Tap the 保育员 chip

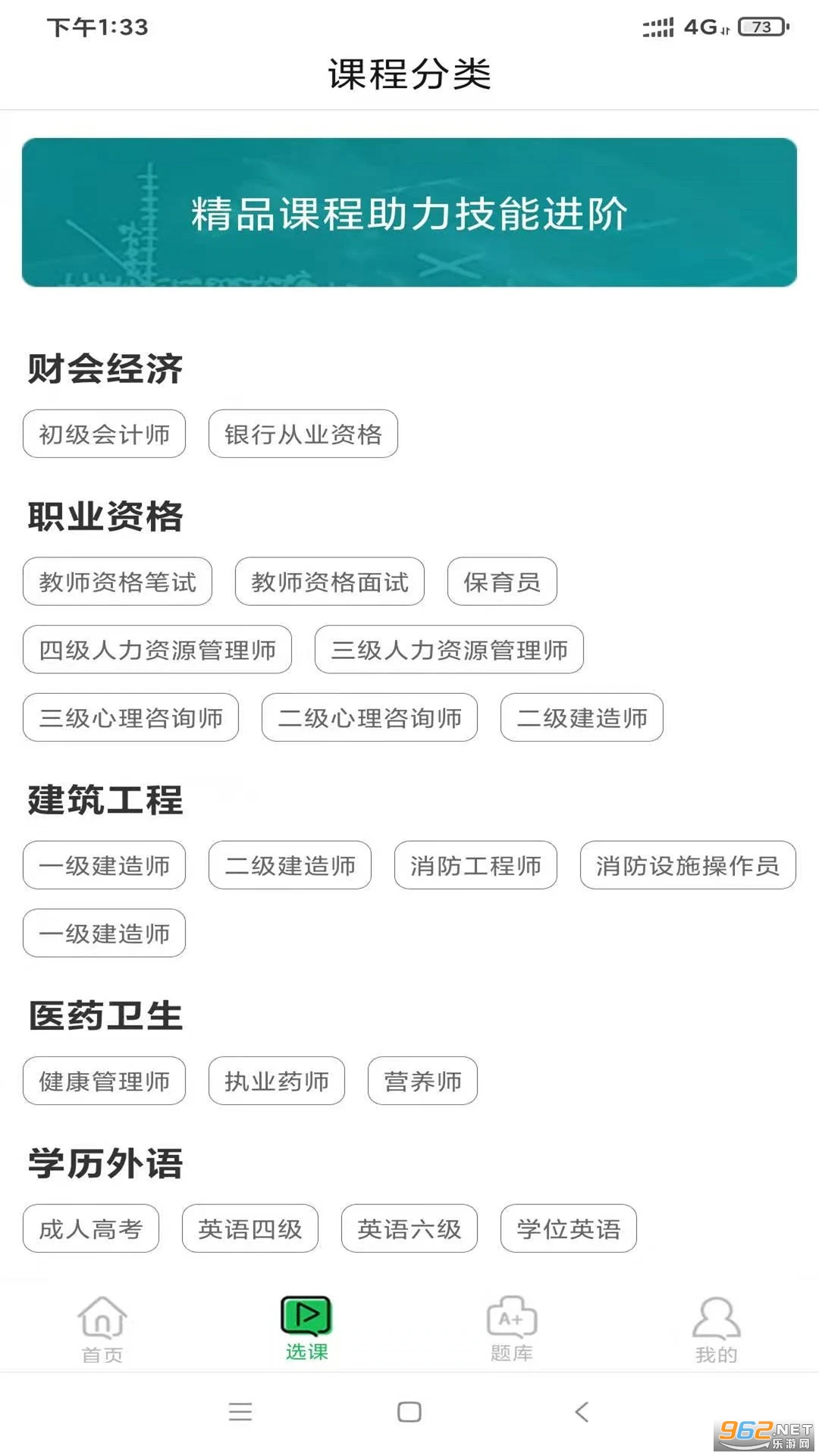click(x=502, y=582)
